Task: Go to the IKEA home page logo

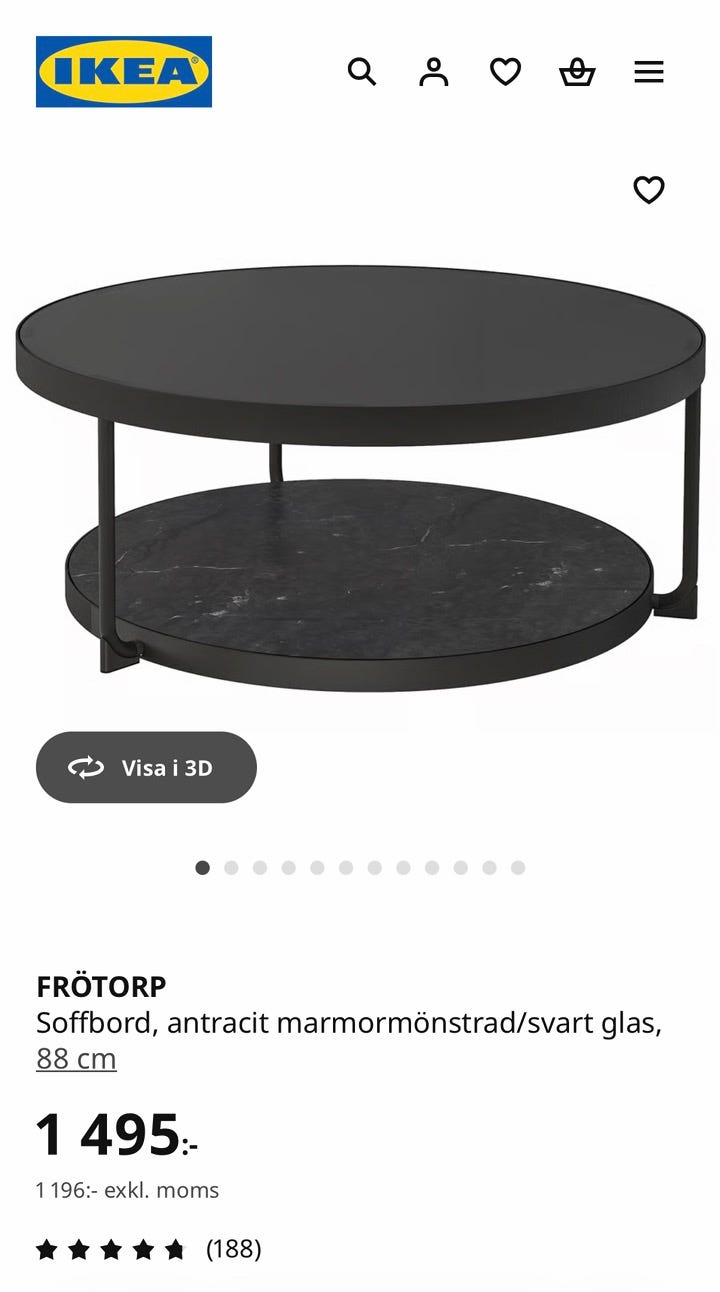Action: point(124,72)
